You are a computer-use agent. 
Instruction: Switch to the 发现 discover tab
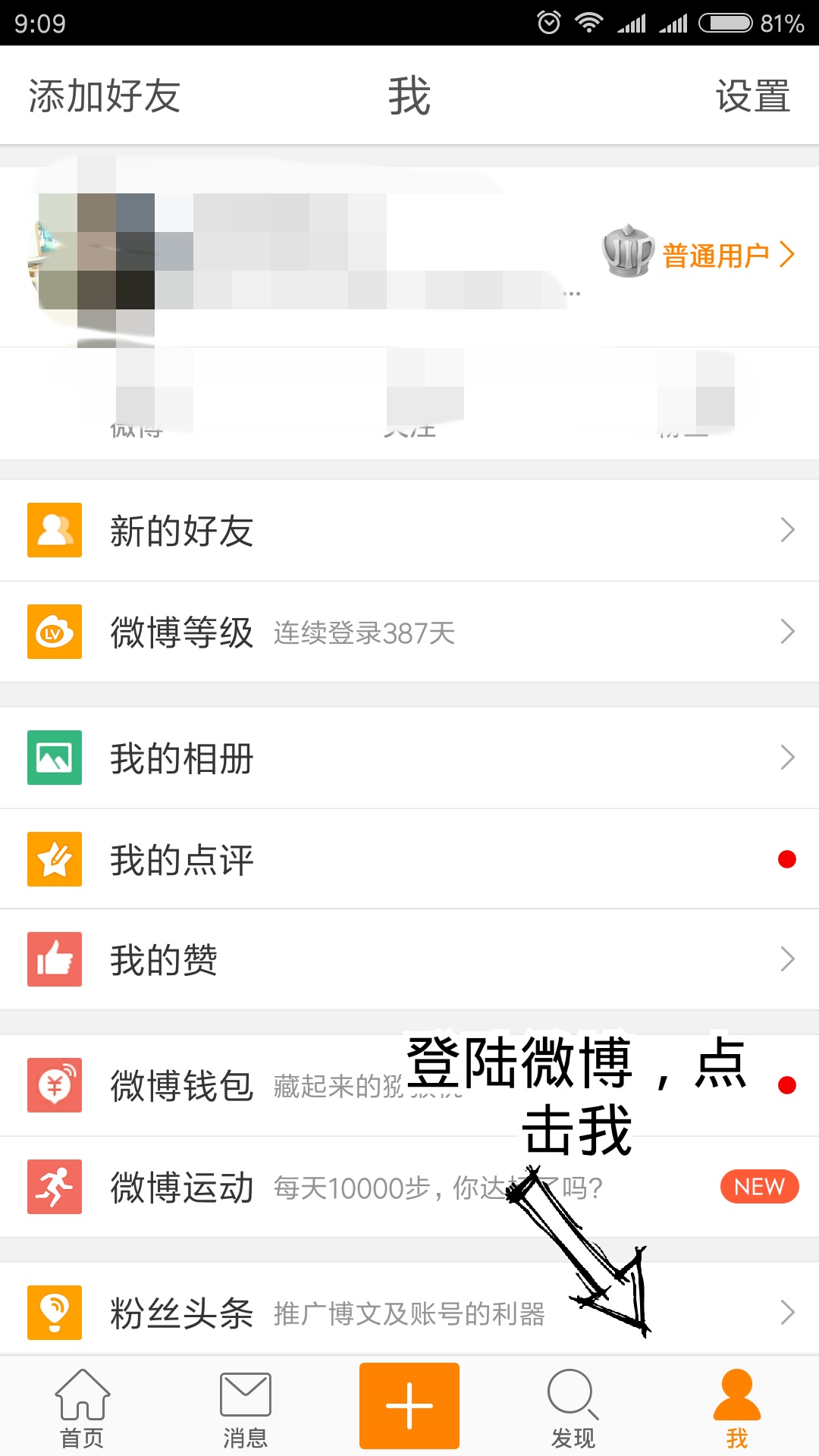pos(573,1407)
